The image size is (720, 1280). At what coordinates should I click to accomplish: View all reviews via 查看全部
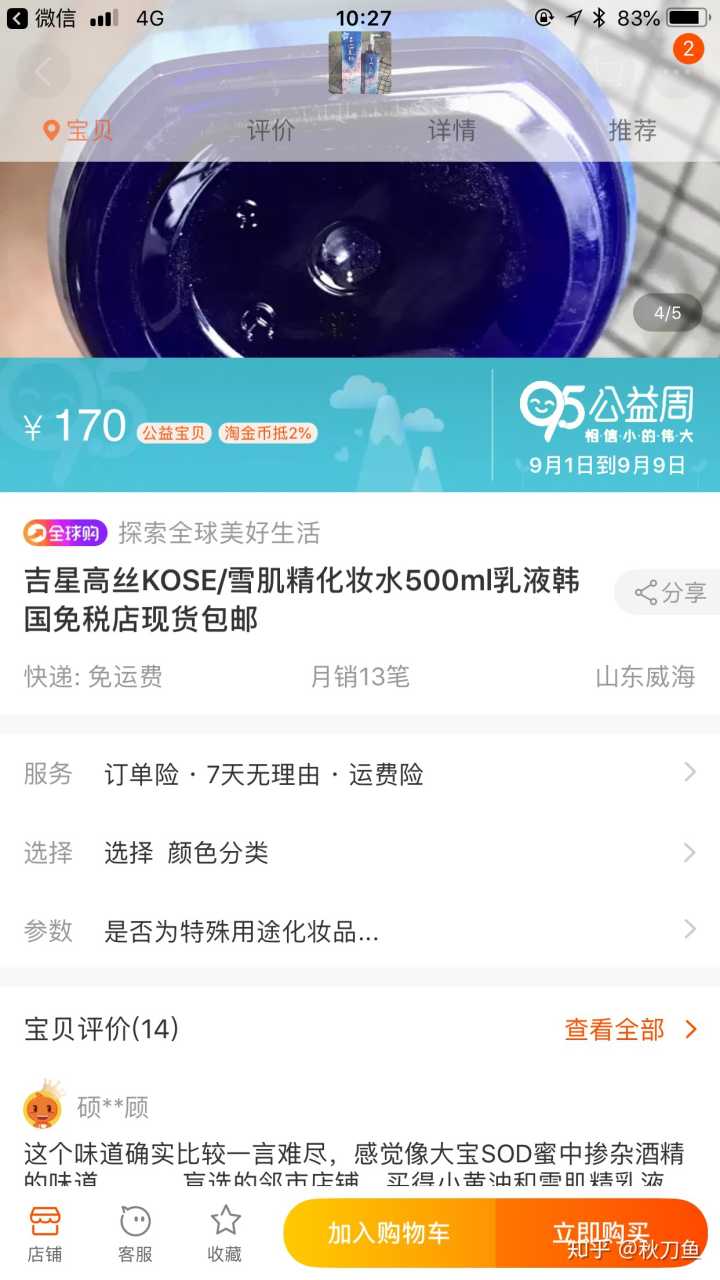pos(630,1029)
